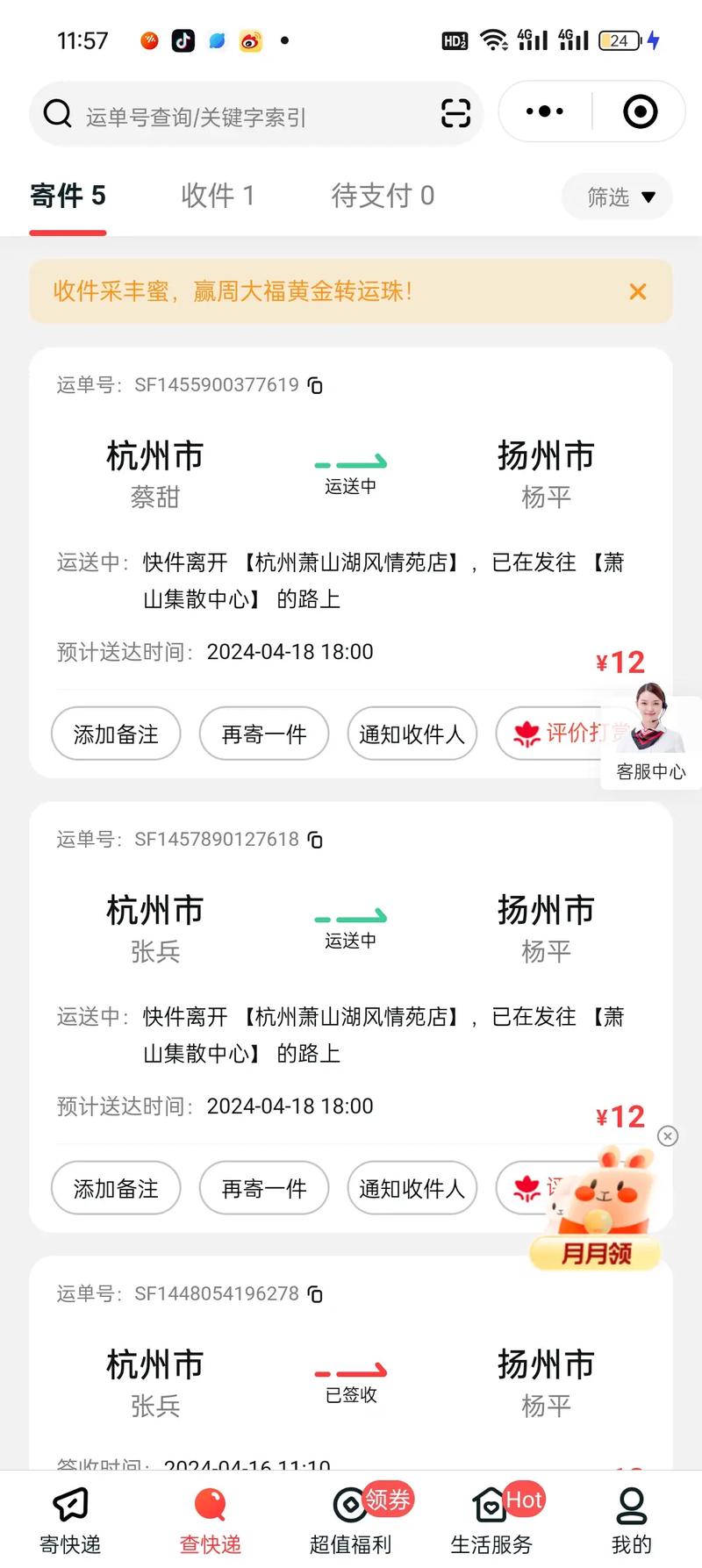Switch to the 收件 1 tab
Image resolution: width=702 pixels, height=1568 pixels.
pos(218,196)
